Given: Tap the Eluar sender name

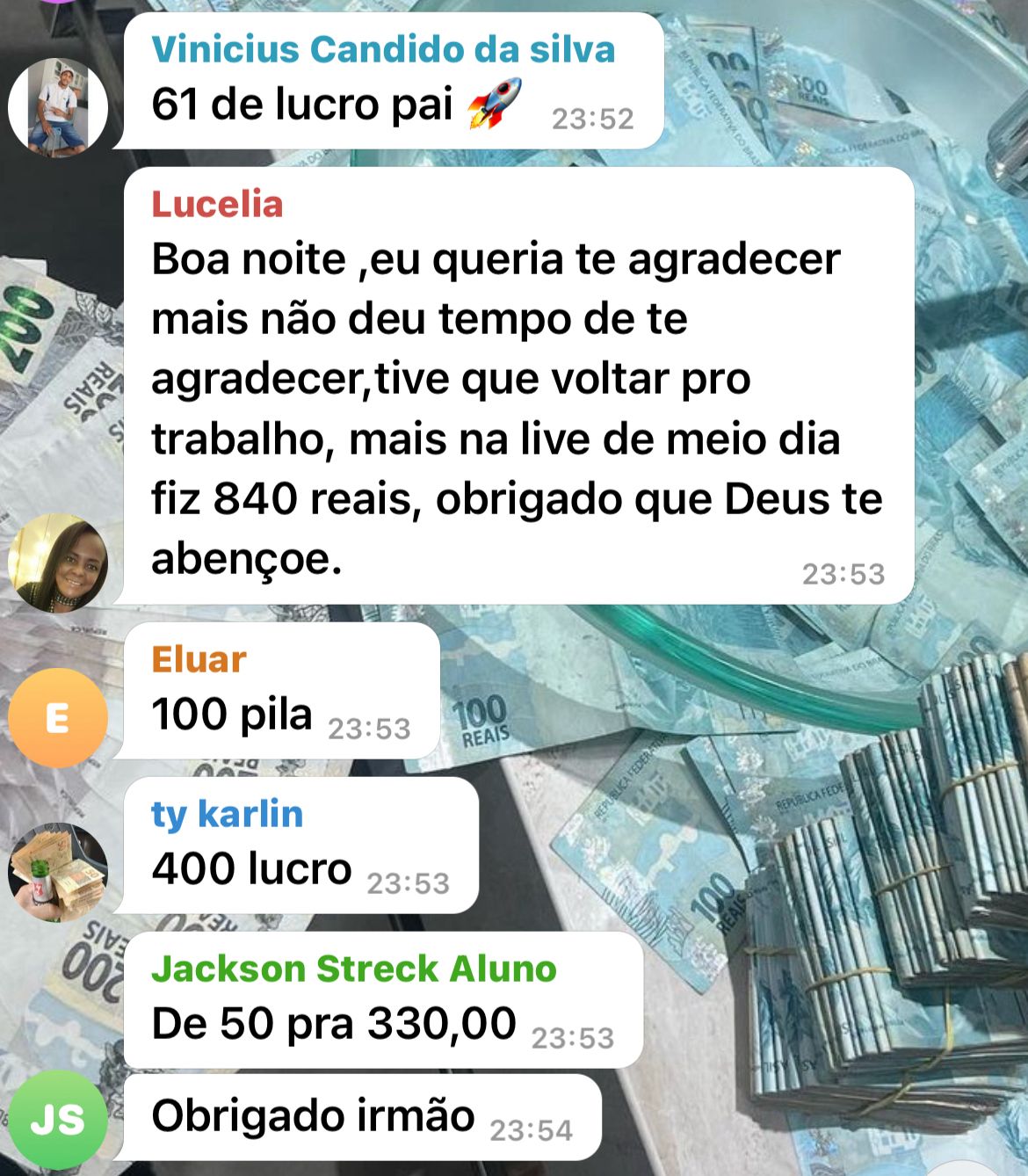Looking at the screenshot, I should (x=199, y=659).
